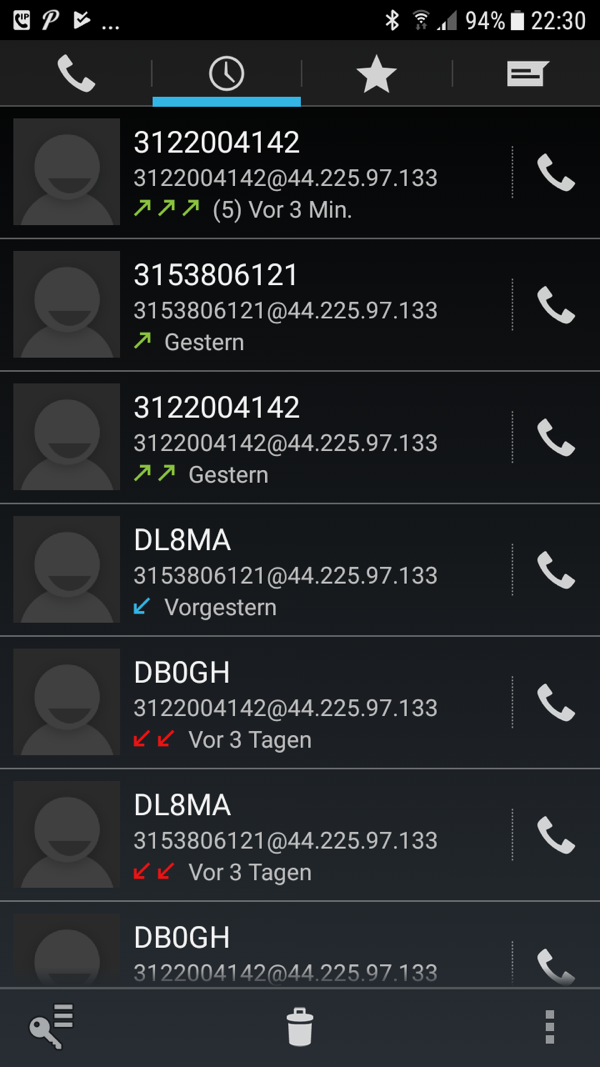Image resolution: width=600 pixels, height=1067 pixels.
Task: Open the missed DB0GH calls from Vor 3 Tagen
Action: [x=255, y=702]
